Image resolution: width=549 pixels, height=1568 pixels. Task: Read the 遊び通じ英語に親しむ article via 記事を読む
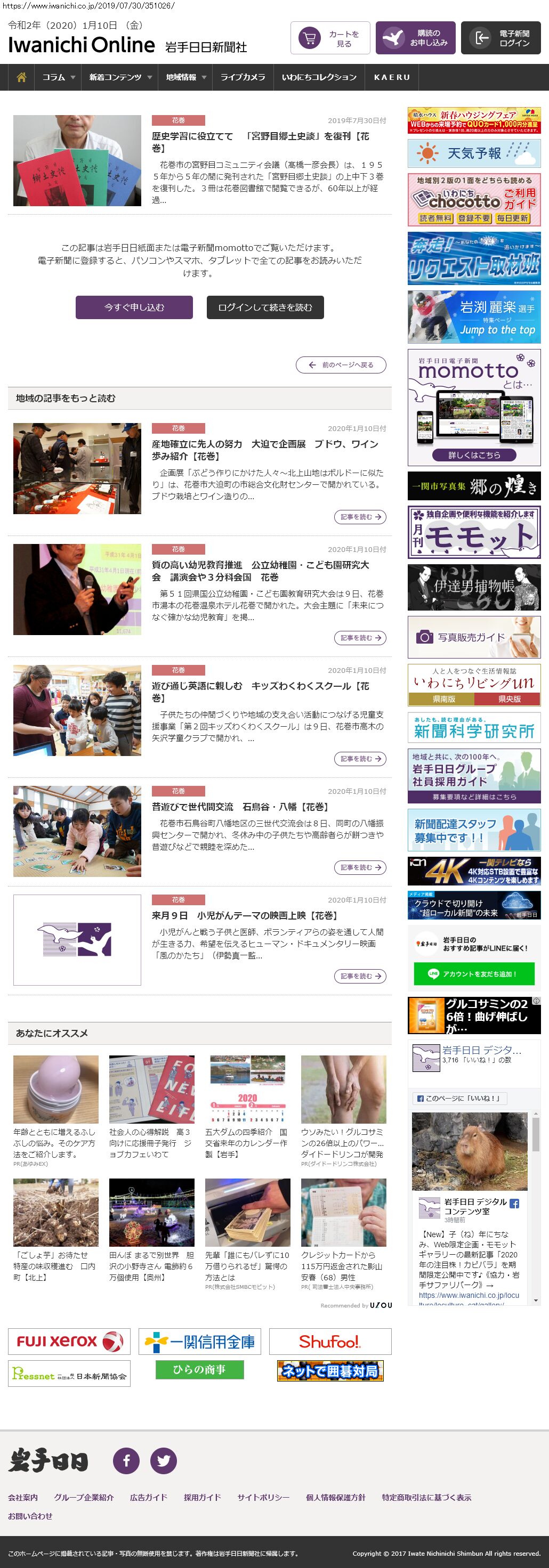point(360,759)
